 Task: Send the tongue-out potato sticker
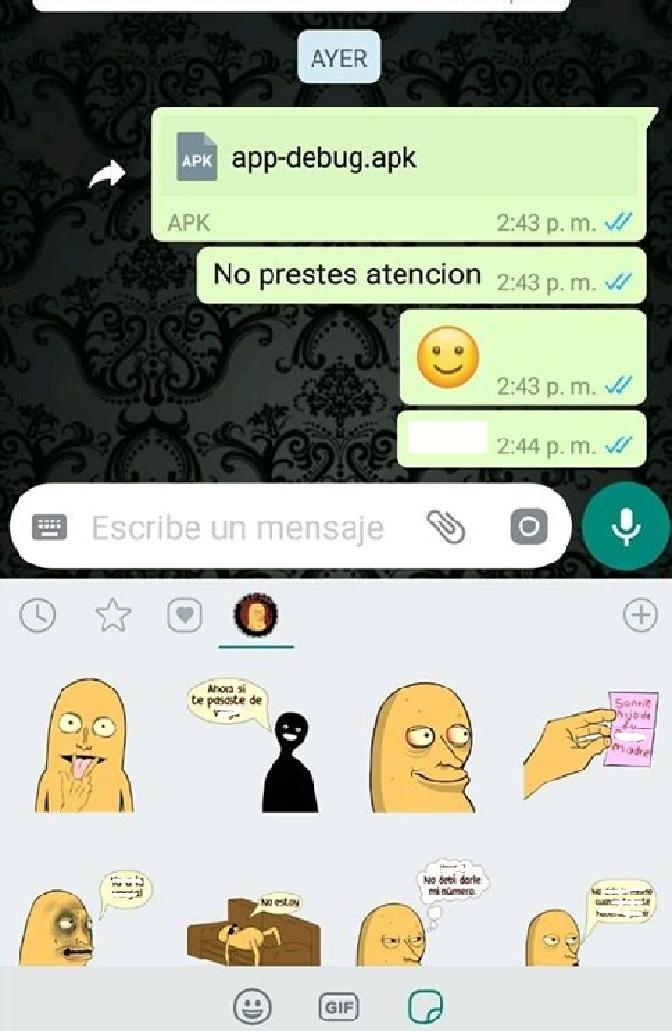pos(82,746)
